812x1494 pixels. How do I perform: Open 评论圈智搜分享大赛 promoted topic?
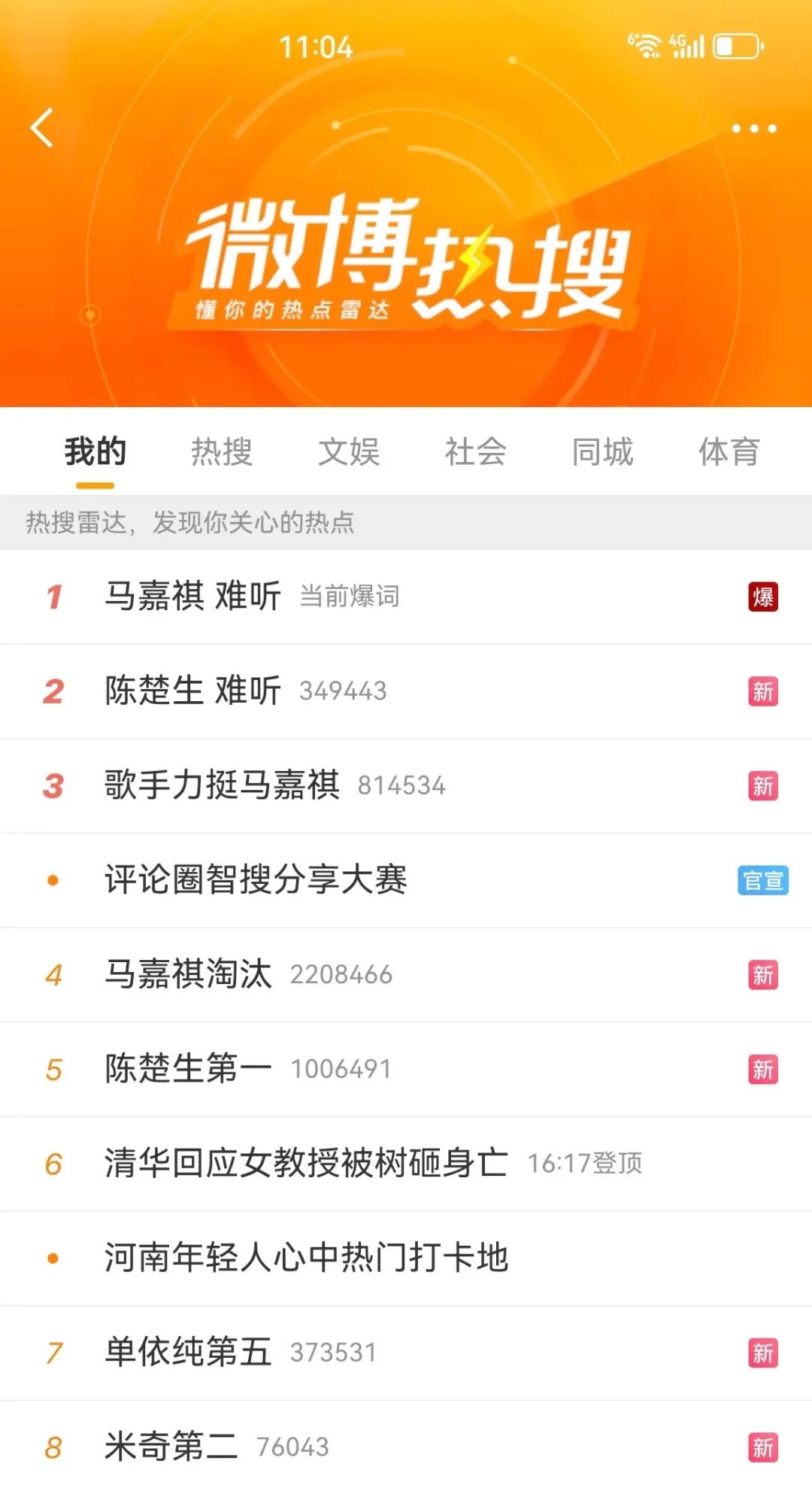[406, 880]
